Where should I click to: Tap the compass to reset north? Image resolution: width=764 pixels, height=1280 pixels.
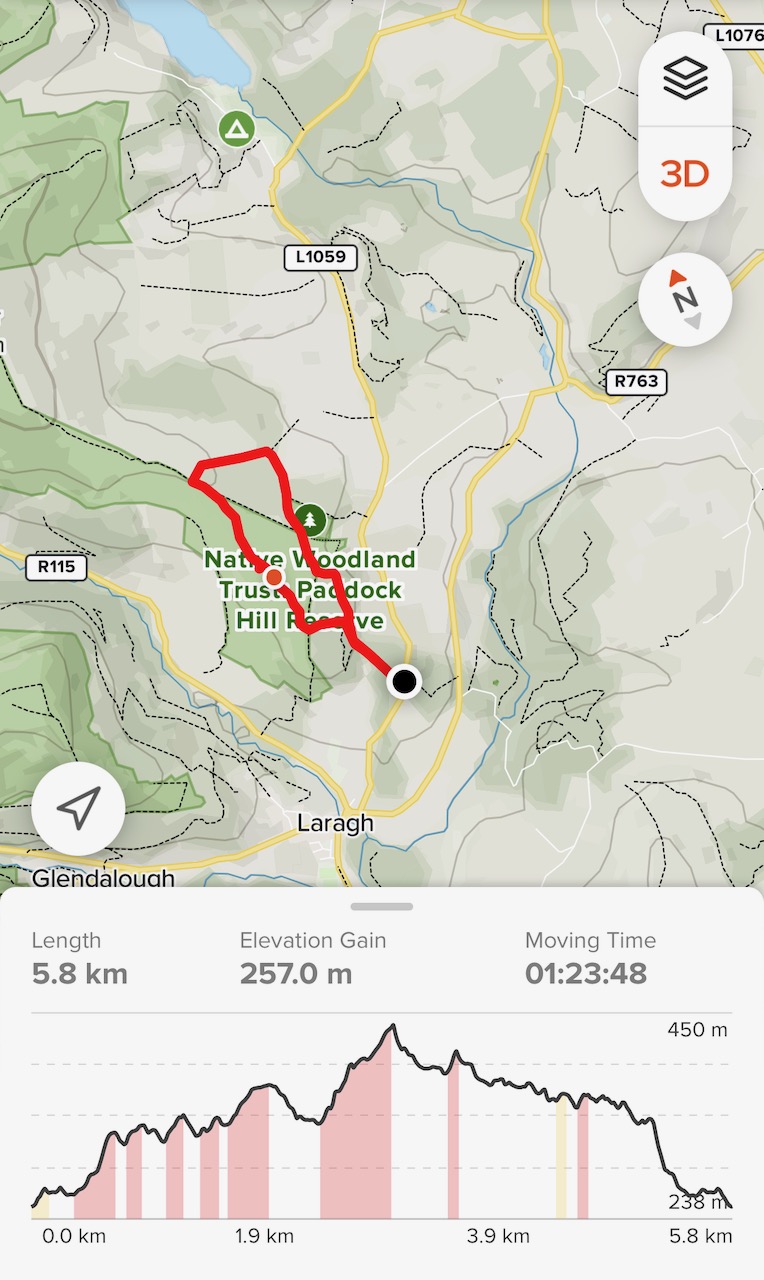pyautogui.click(x=685, y=298)
